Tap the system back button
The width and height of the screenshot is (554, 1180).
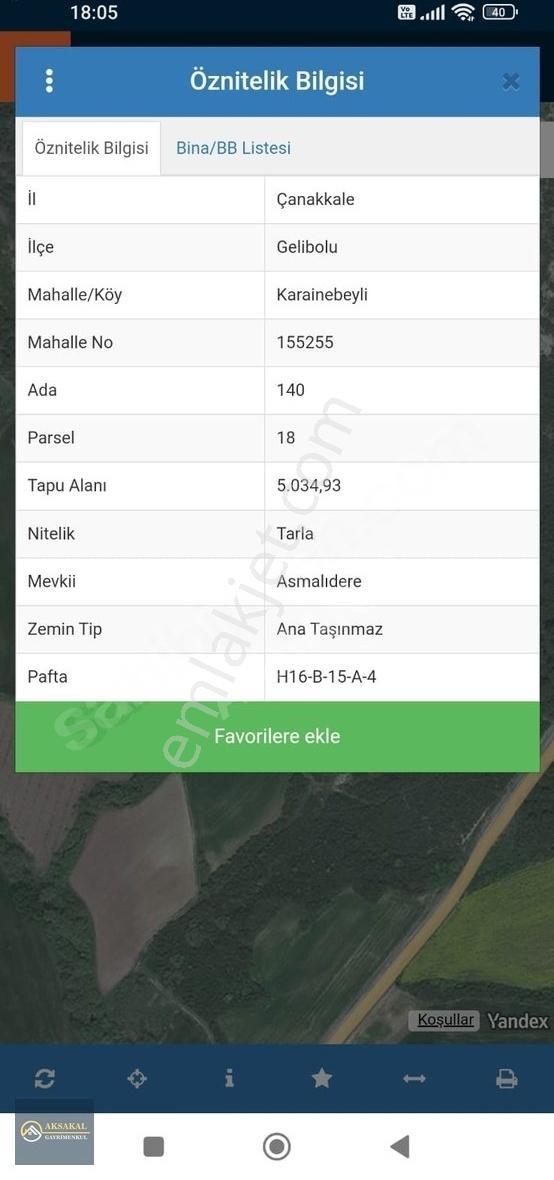tap(400, 1147)
